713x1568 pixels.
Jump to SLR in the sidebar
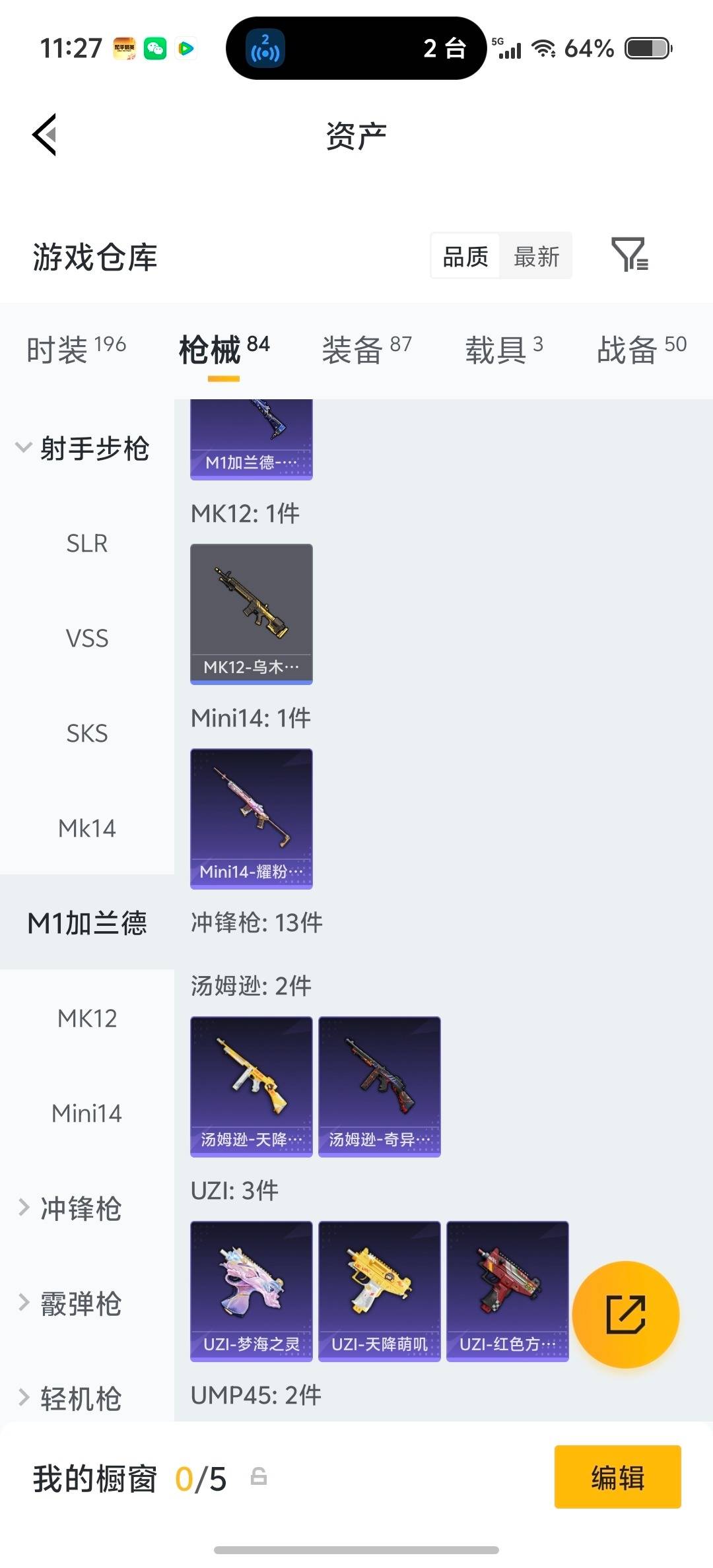coord(86,544)
